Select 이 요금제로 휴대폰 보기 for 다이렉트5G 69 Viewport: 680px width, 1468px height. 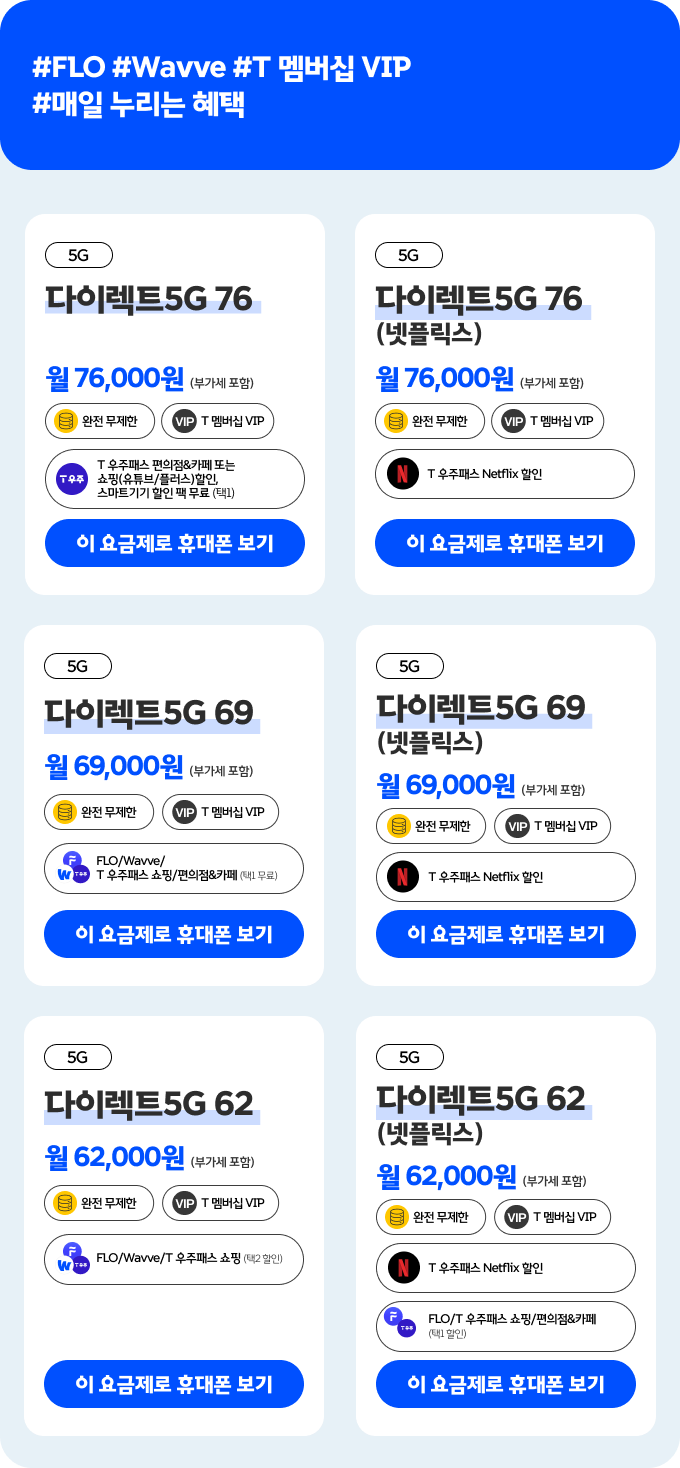tap(174, 934)
